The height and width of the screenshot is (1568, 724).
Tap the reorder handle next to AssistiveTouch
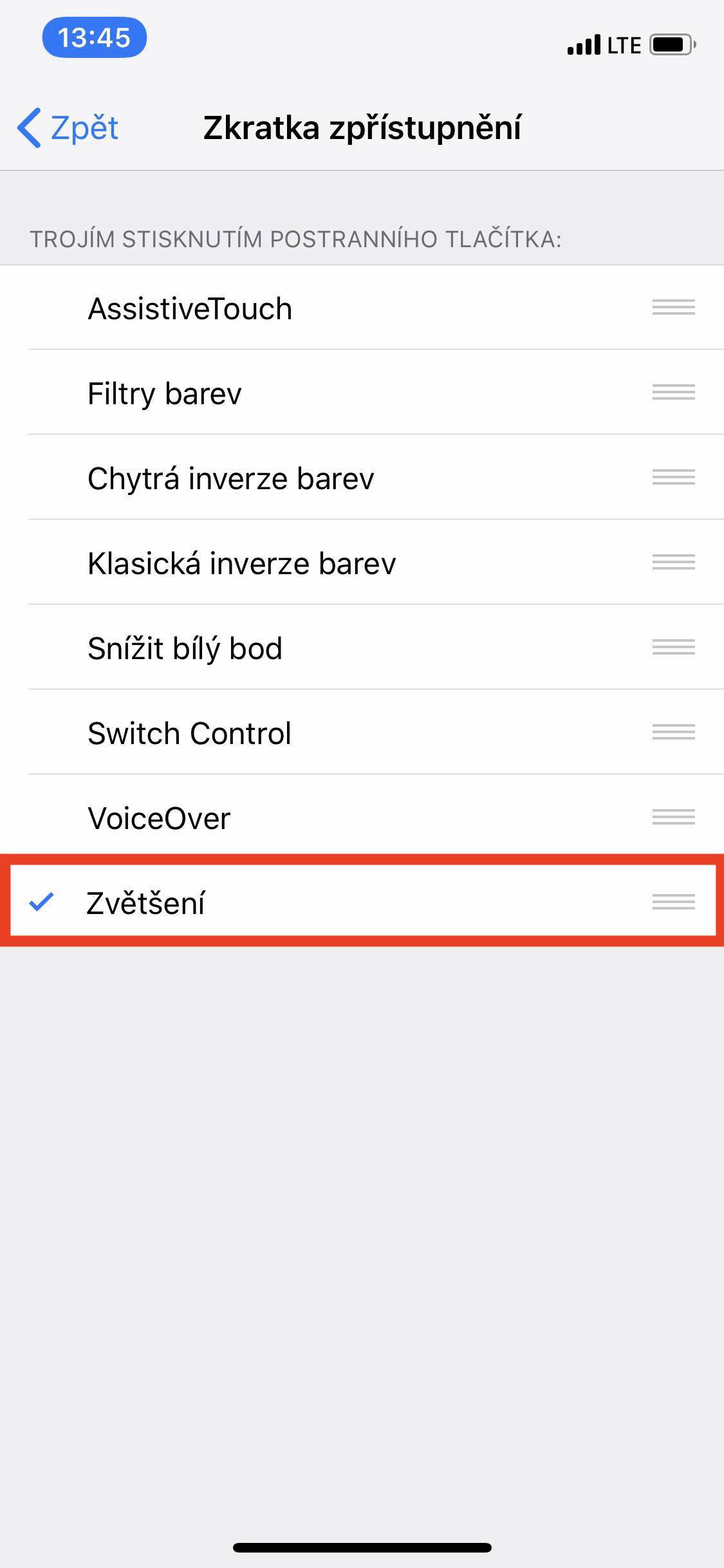pyautogui.click(x=673, y=308)
